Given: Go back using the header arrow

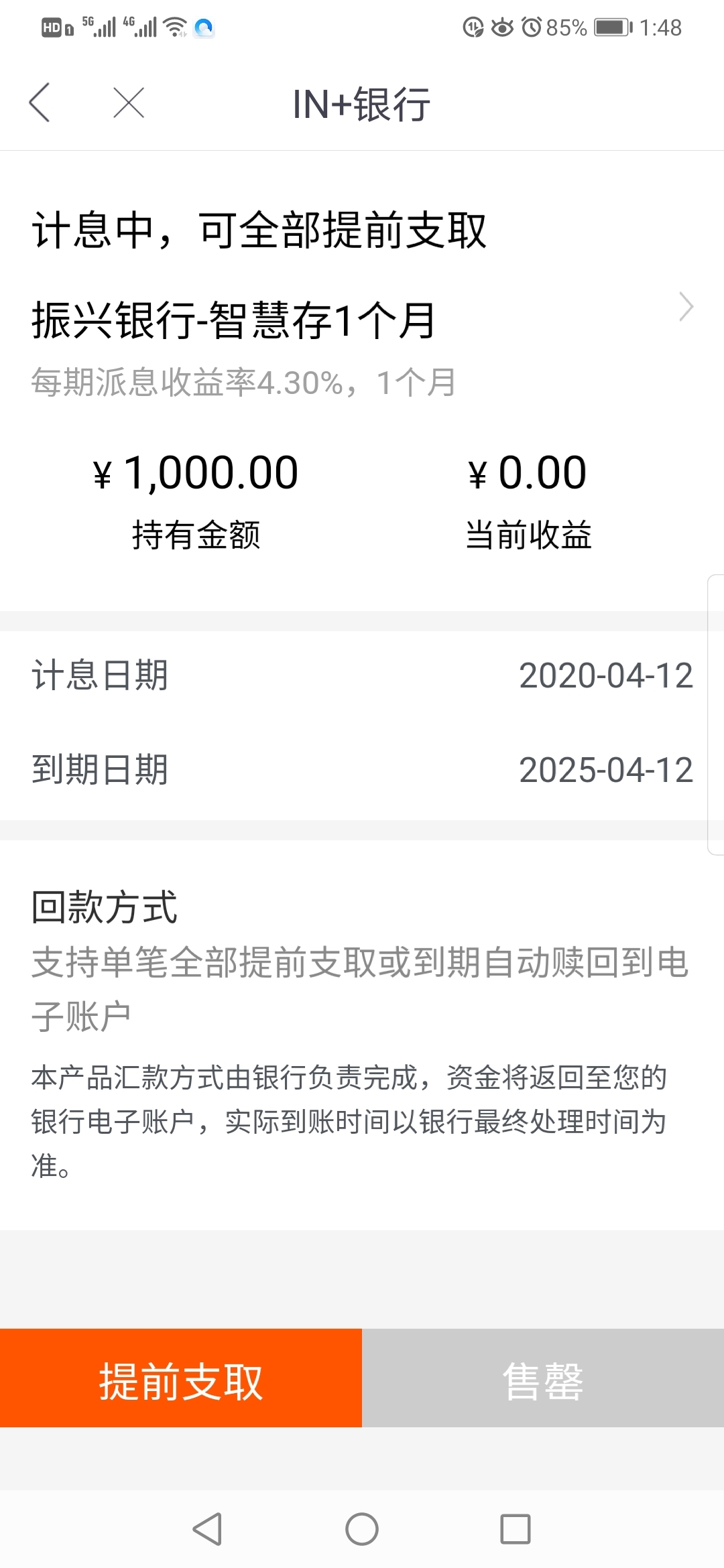Looking at the screenshot, I should tap(40, 103).
